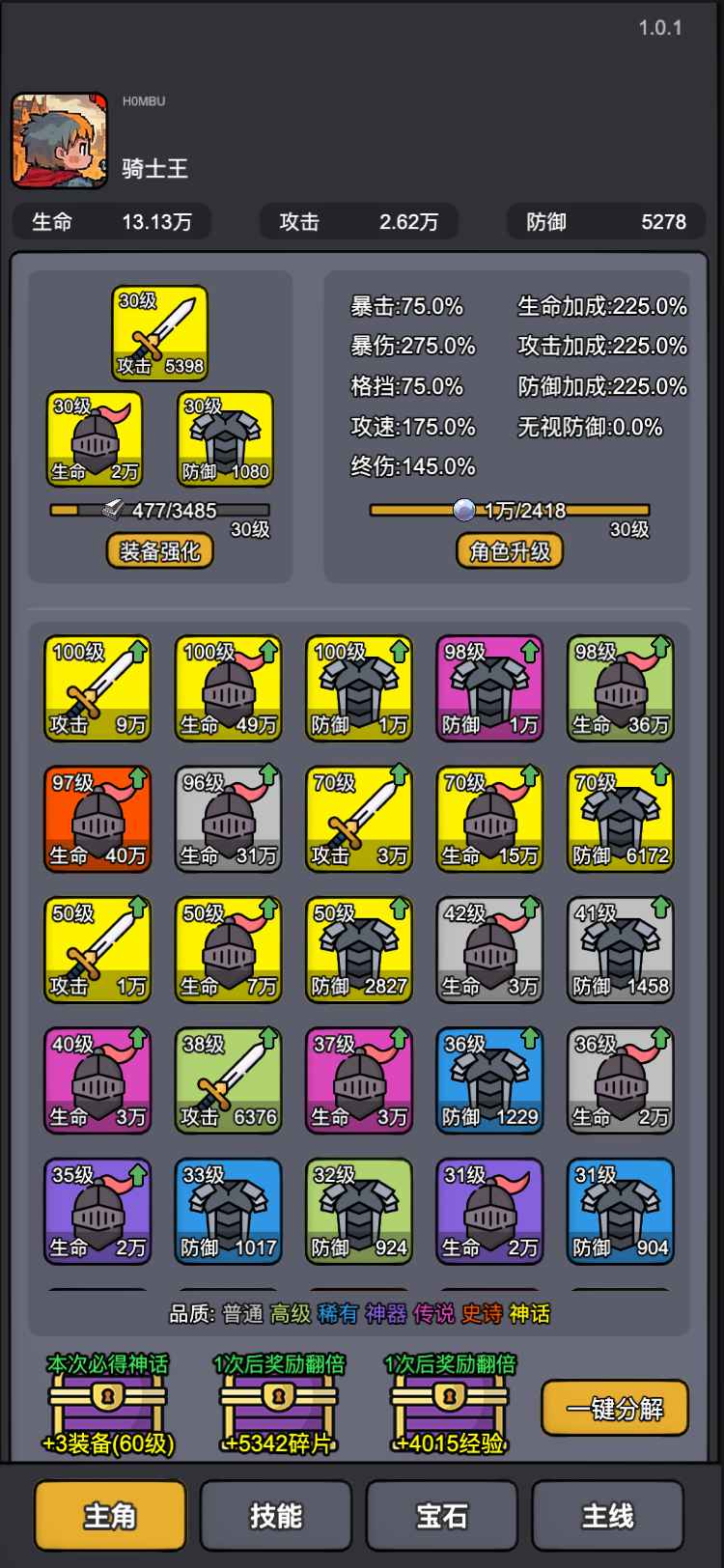Open the 骑士王 character avatar
The width and height of the screenshot is (724, 1568).
click(60, 141)
